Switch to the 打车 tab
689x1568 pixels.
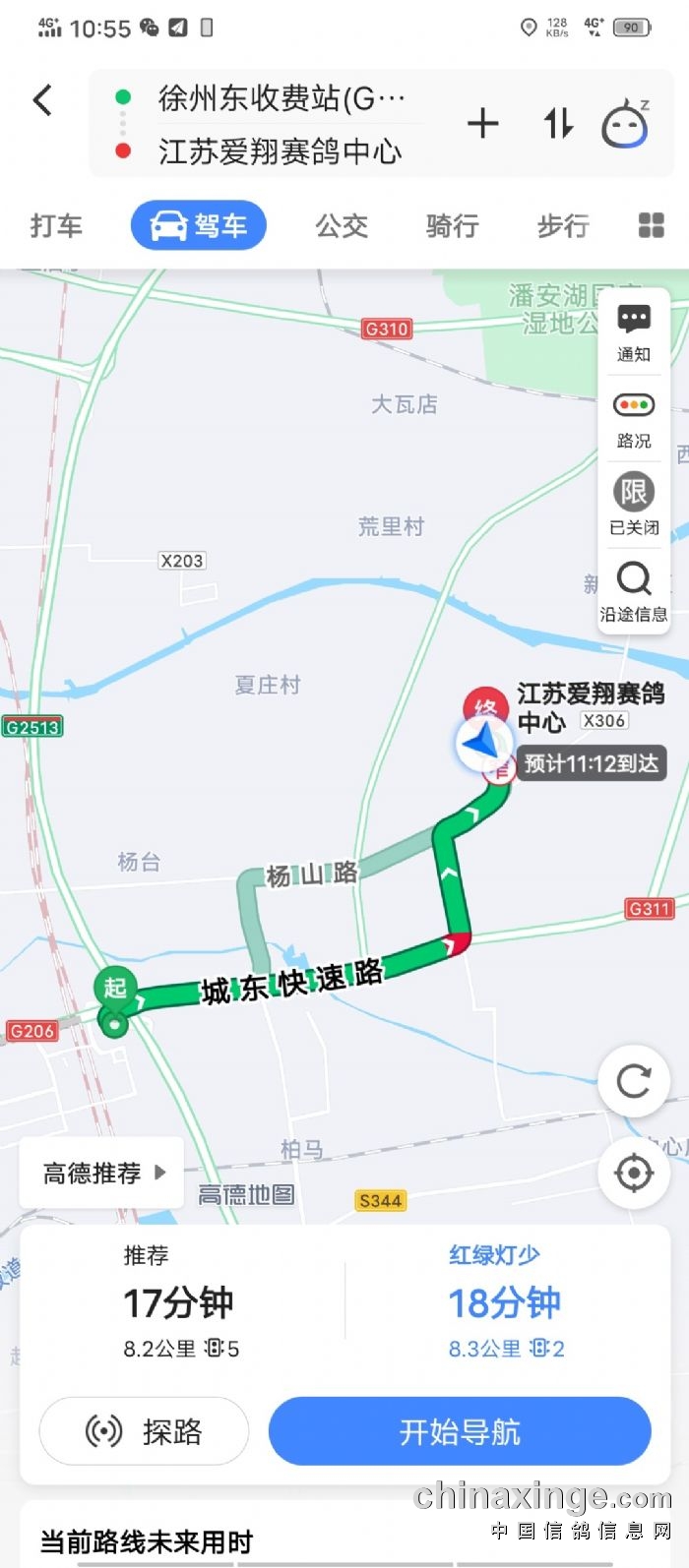[x=56, y=226]
